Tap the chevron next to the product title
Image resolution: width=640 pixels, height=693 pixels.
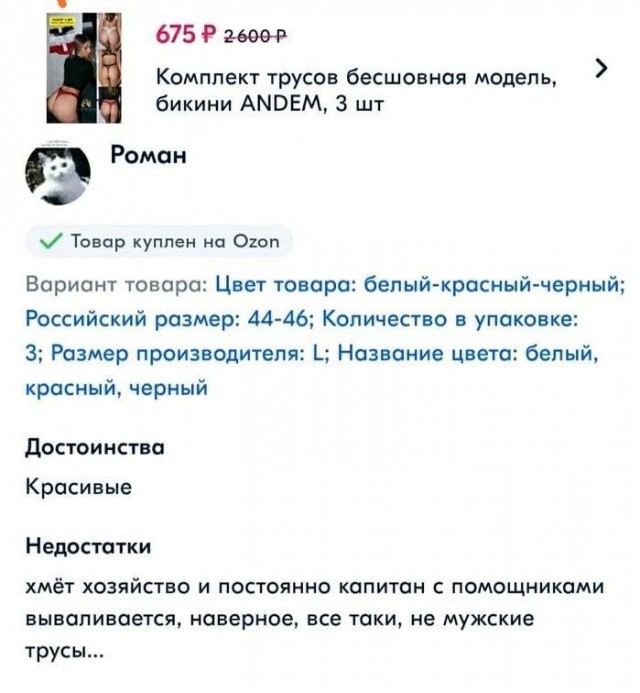[x=600, y=69]
